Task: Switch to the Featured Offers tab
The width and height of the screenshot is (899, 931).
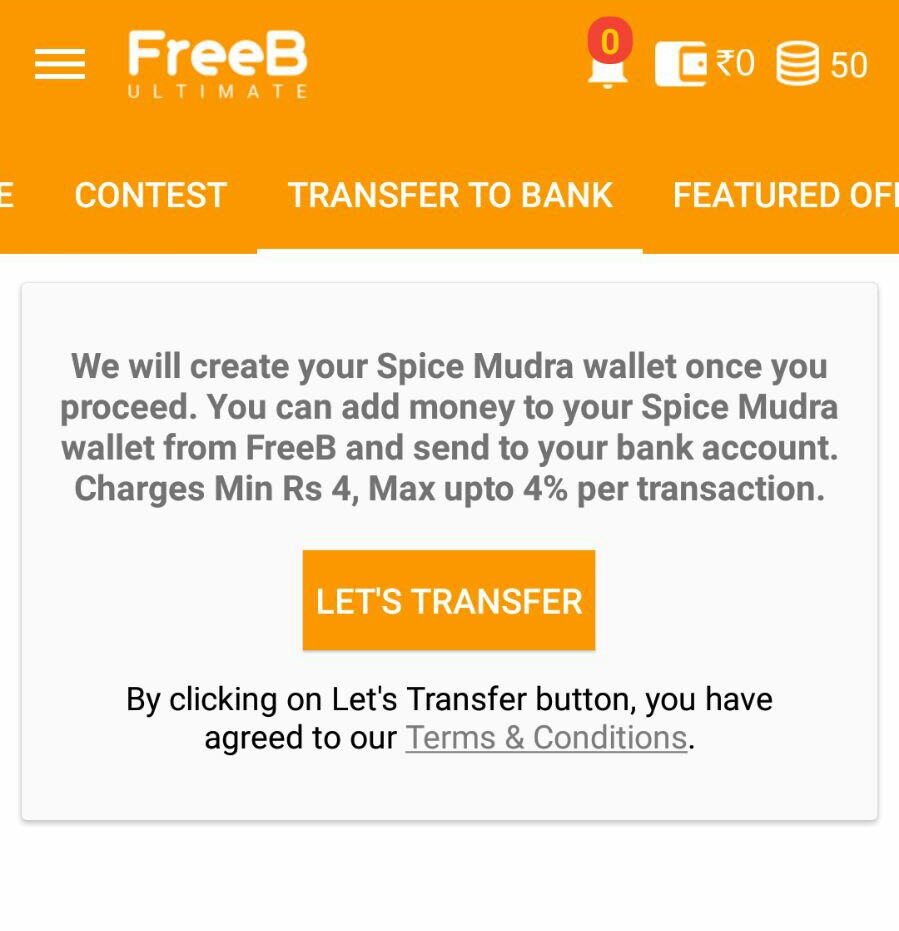Action: click(785, 195)
